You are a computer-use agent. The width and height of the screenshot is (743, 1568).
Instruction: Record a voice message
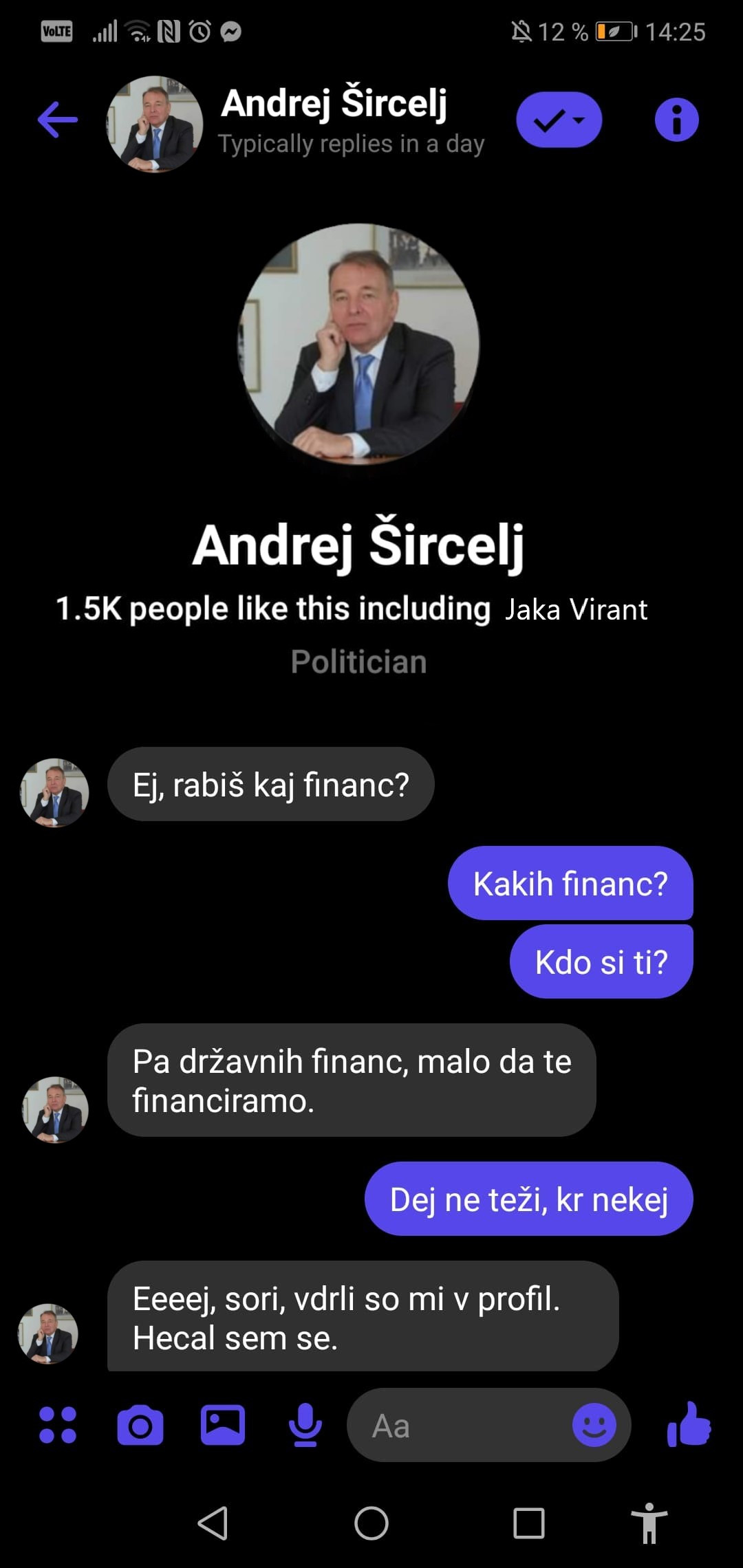305,1425
